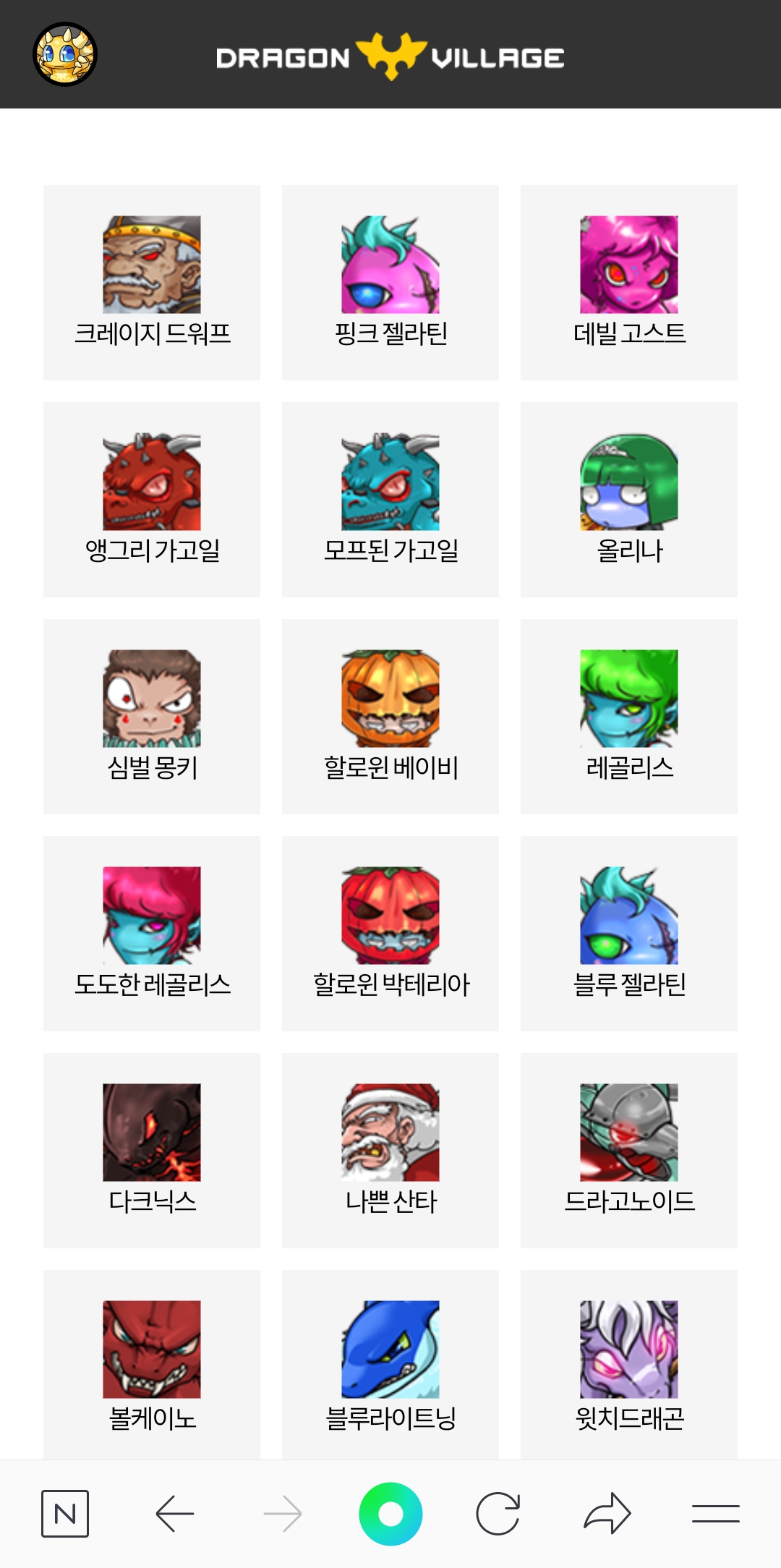This screenshot has height=1568, width=781.
Task: Select the 나쁜 산타 tile
Action: click(390, 1150)
